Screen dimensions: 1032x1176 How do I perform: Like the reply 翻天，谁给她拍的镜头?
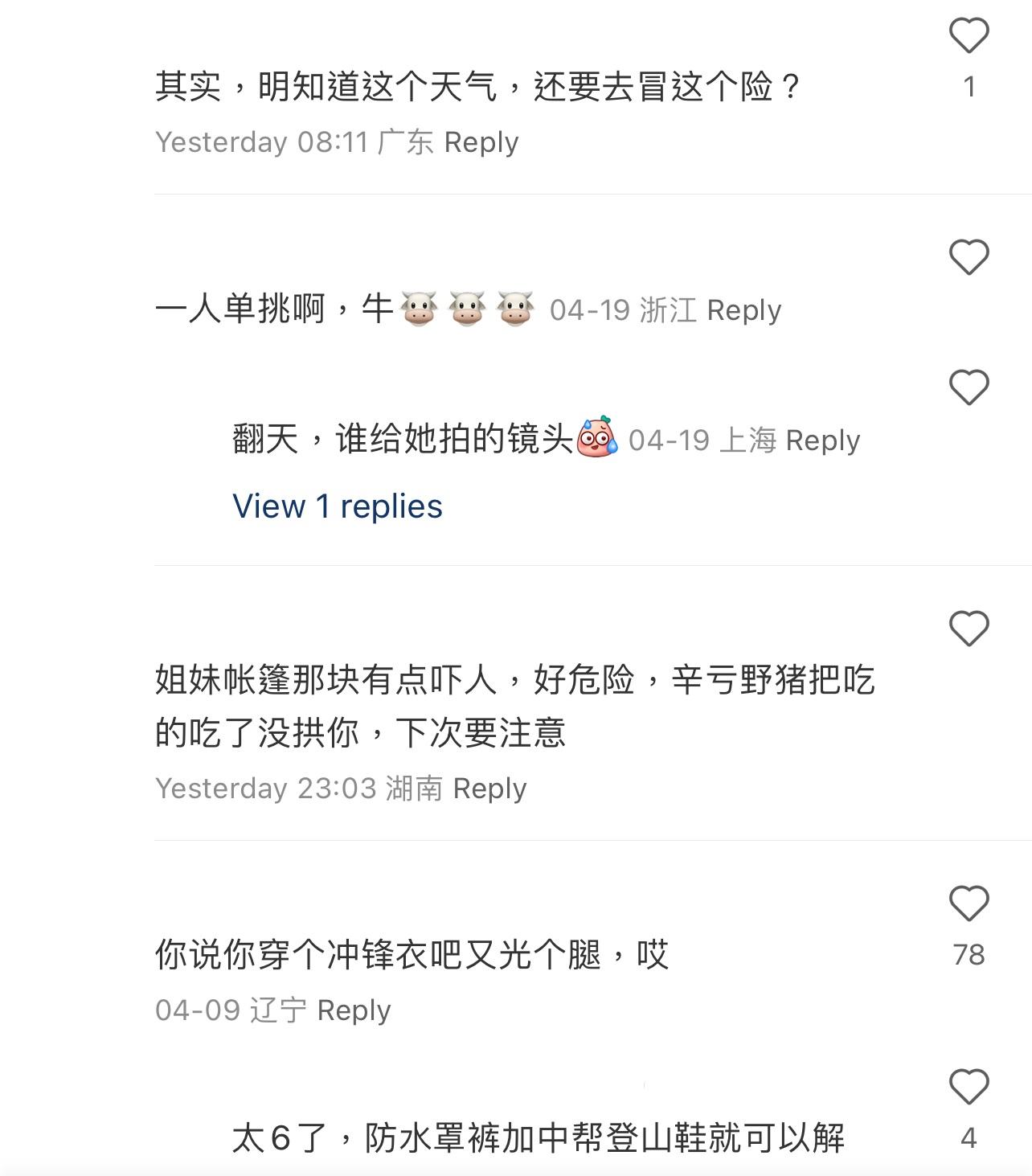(969, 388)
